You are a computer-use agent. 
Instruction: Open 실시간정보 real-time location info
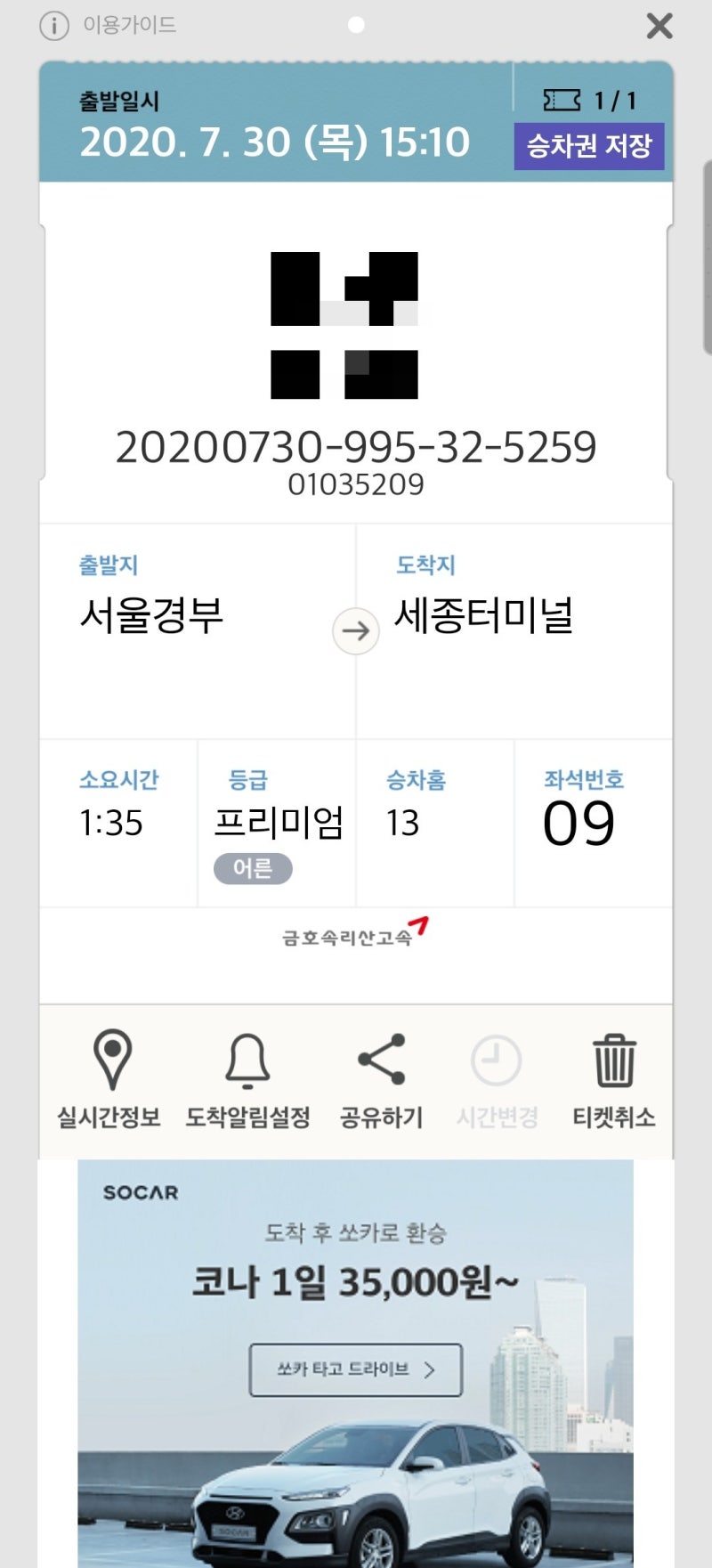110,1079
